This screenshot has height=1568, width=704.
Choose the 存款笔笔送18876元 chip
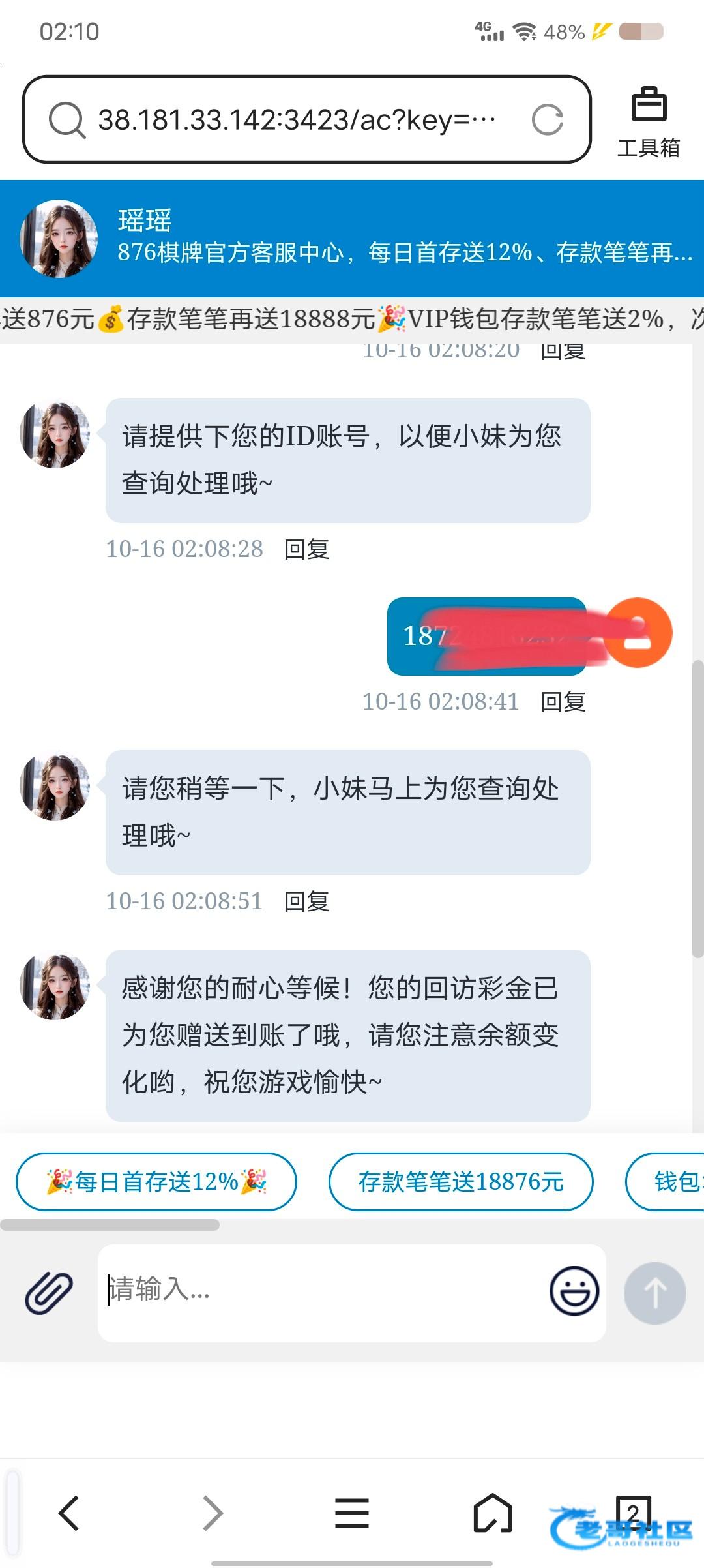click(461, 1182)
